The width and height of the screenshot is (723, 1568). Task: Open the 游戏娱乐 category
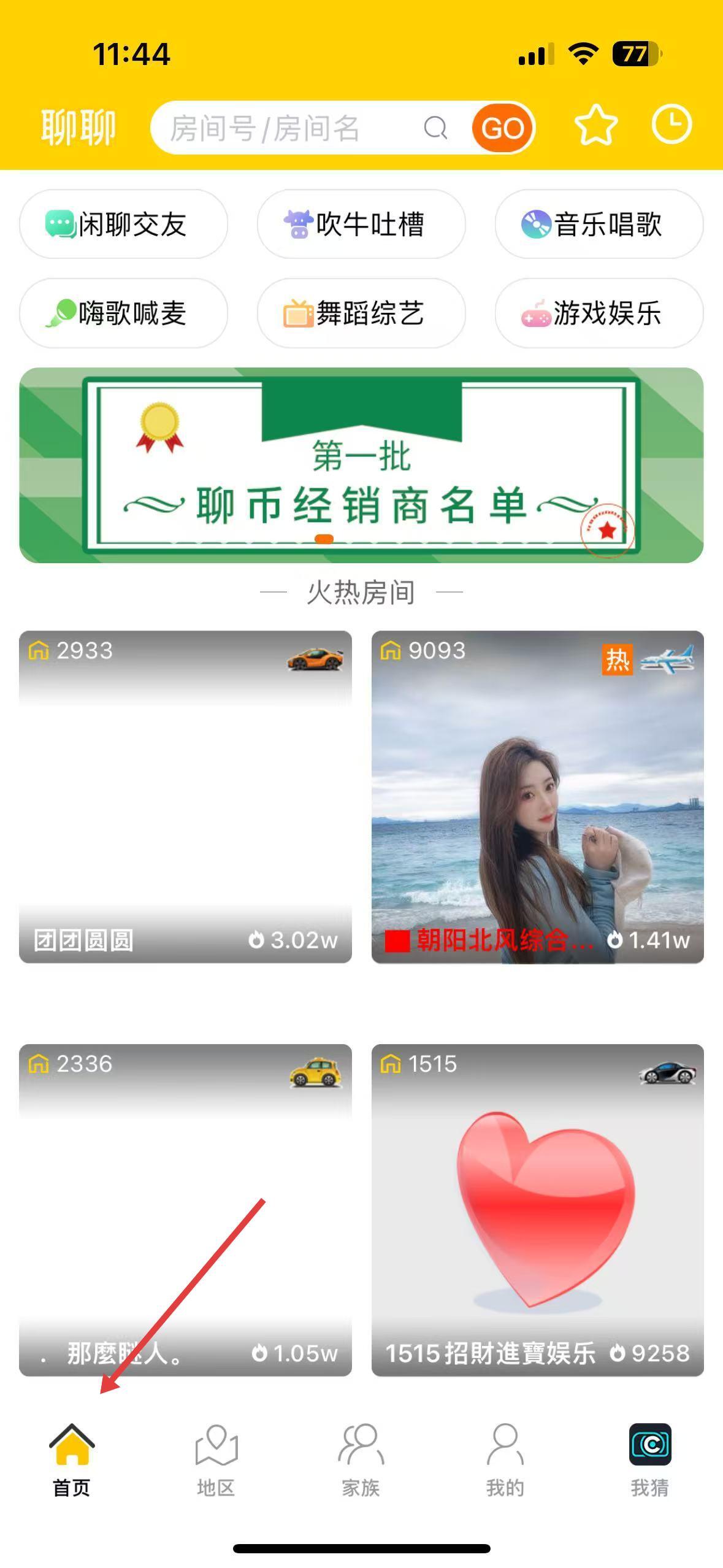coord(599,313)
